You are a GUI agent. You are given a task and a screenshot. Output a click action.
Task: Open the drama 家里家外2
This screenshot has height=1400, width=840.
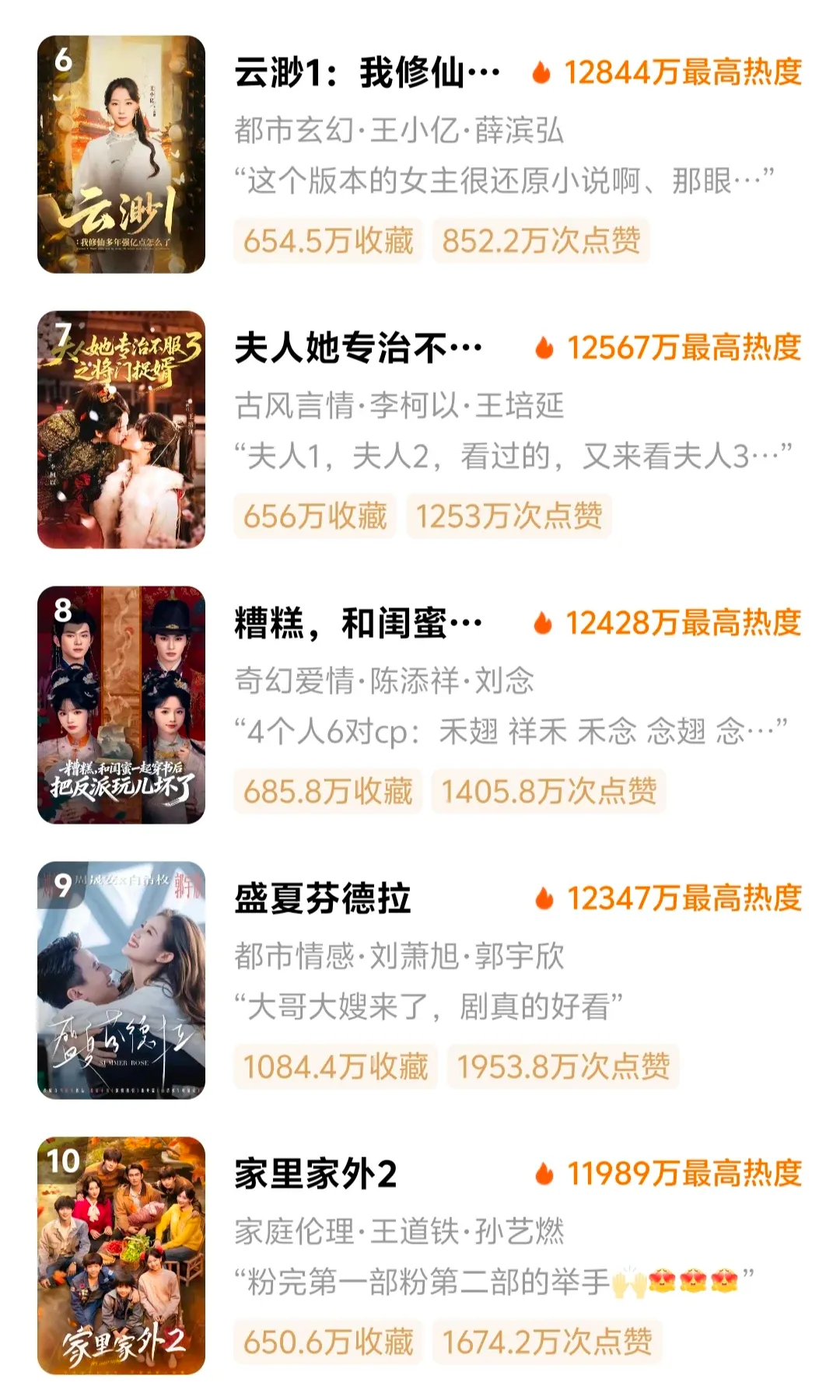click(x=316, y=1174)
